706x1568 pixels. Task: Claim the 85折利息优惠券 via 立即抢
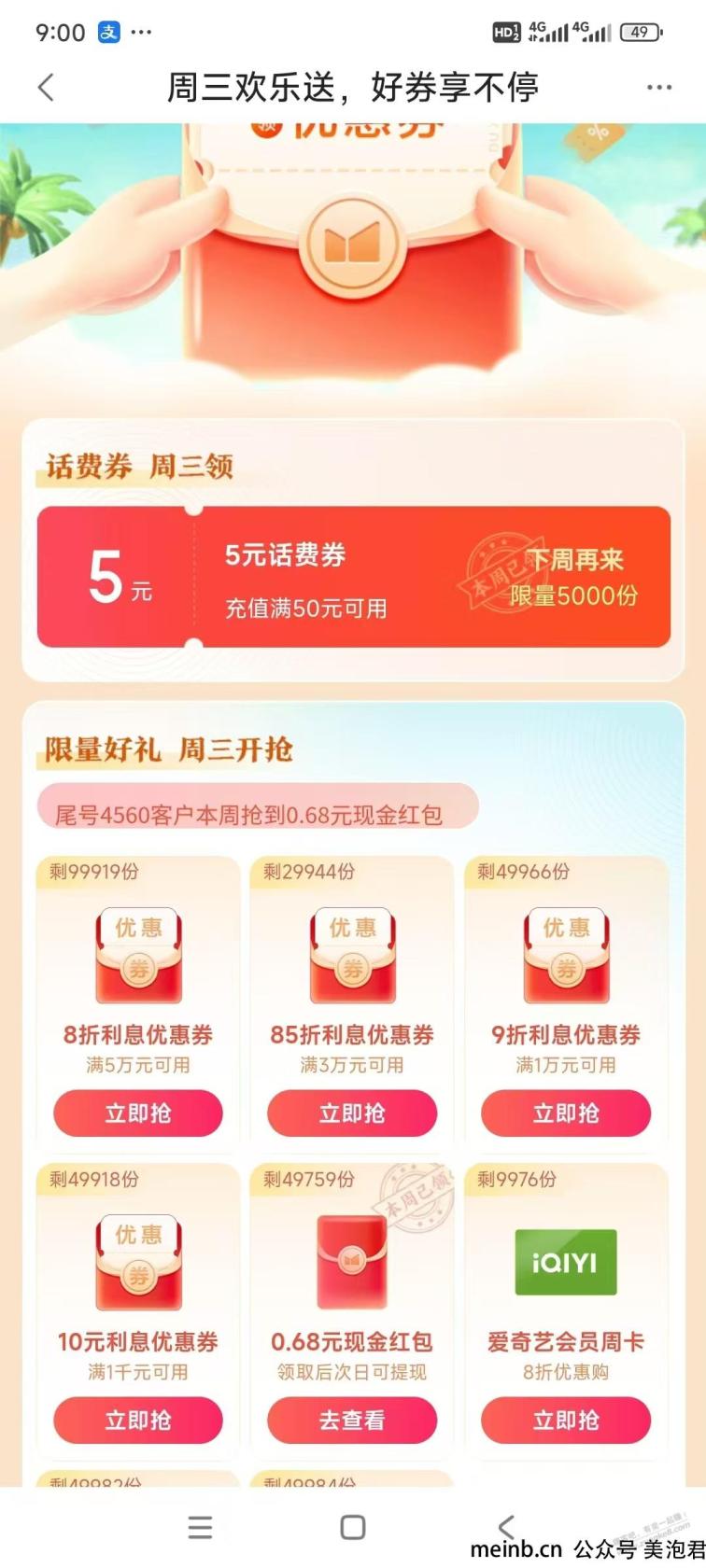[352, 1113]
